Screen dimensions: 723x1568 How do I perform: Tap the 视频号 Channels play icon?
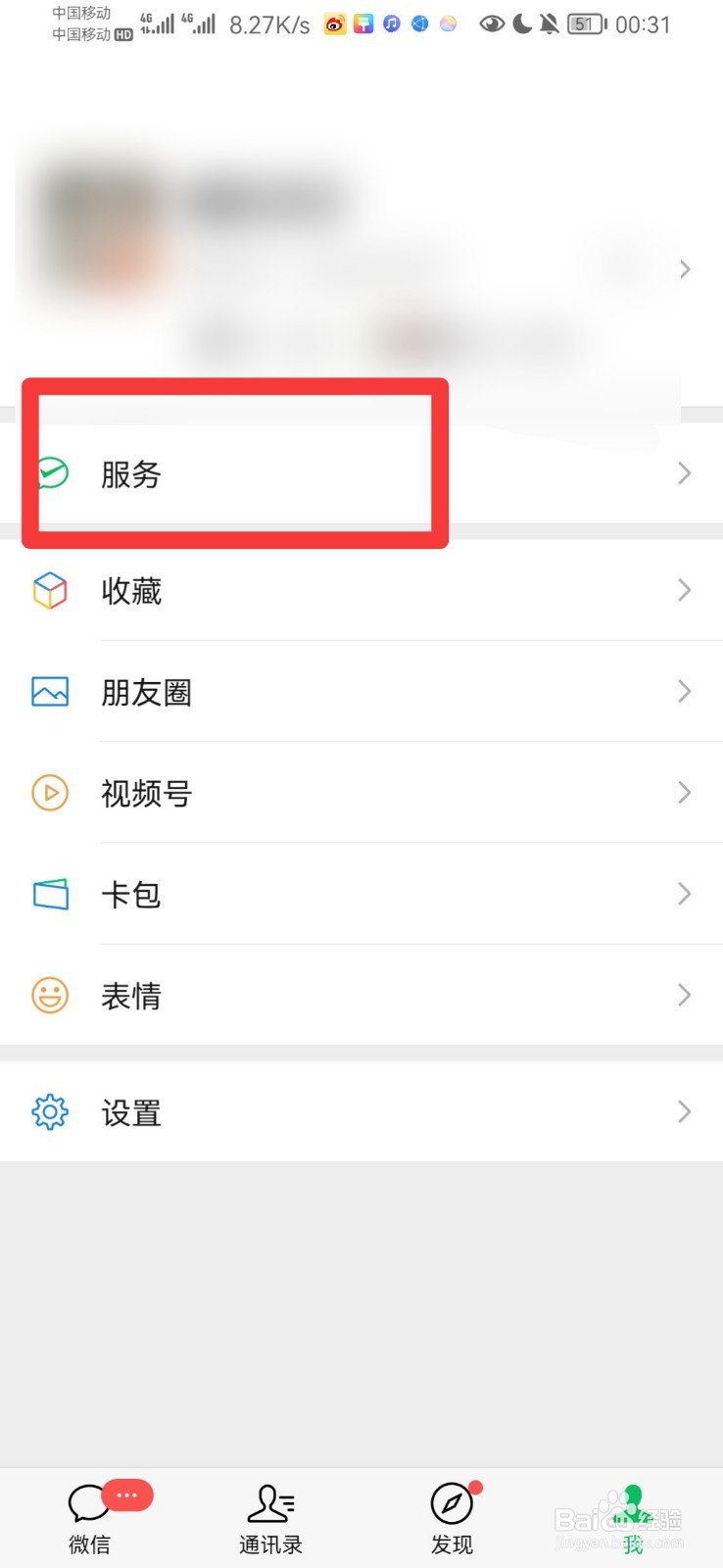coord(50,793)
